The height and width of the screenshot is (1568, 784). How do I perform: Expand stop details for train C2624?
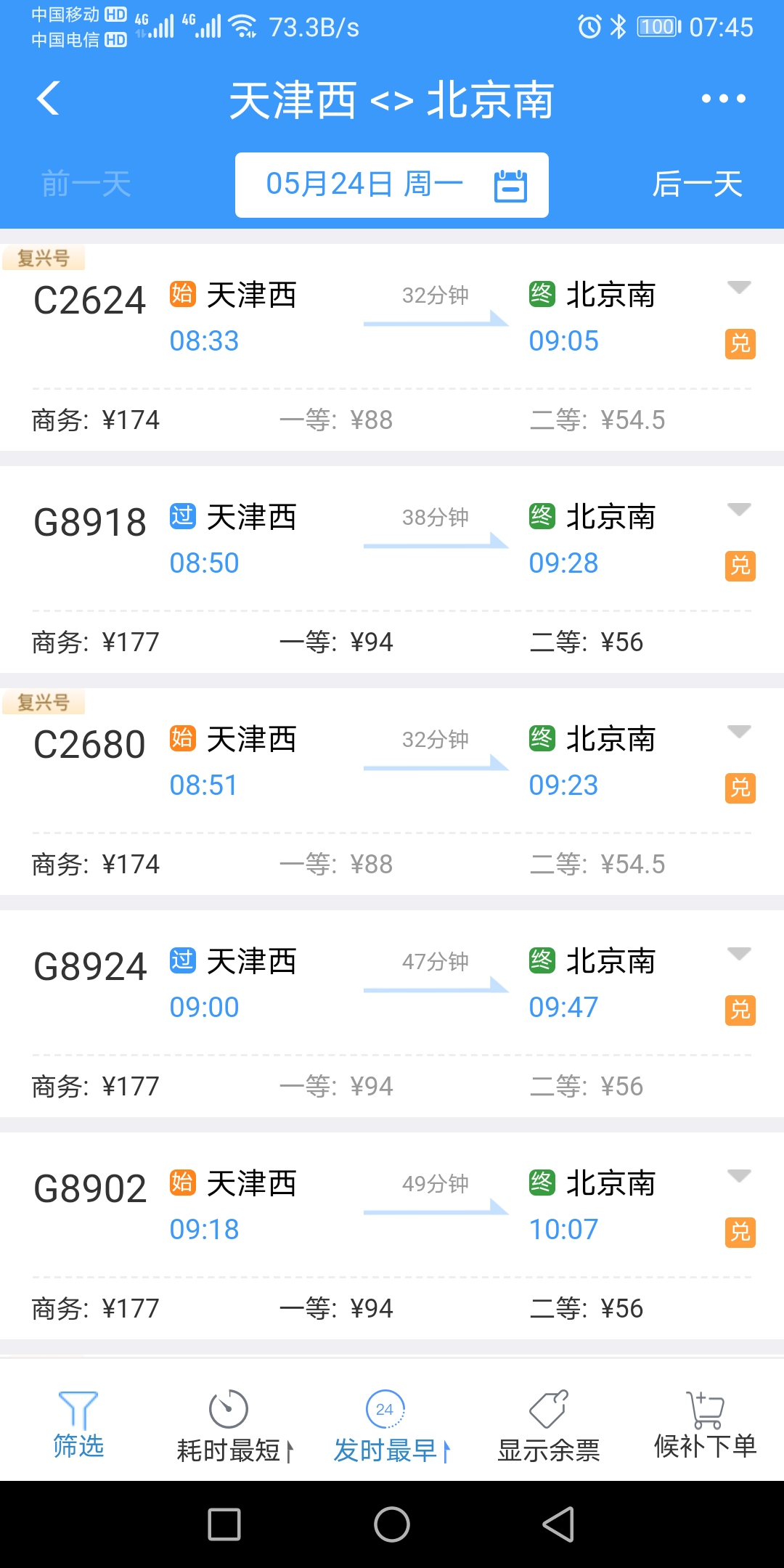(x=739, y=287)
